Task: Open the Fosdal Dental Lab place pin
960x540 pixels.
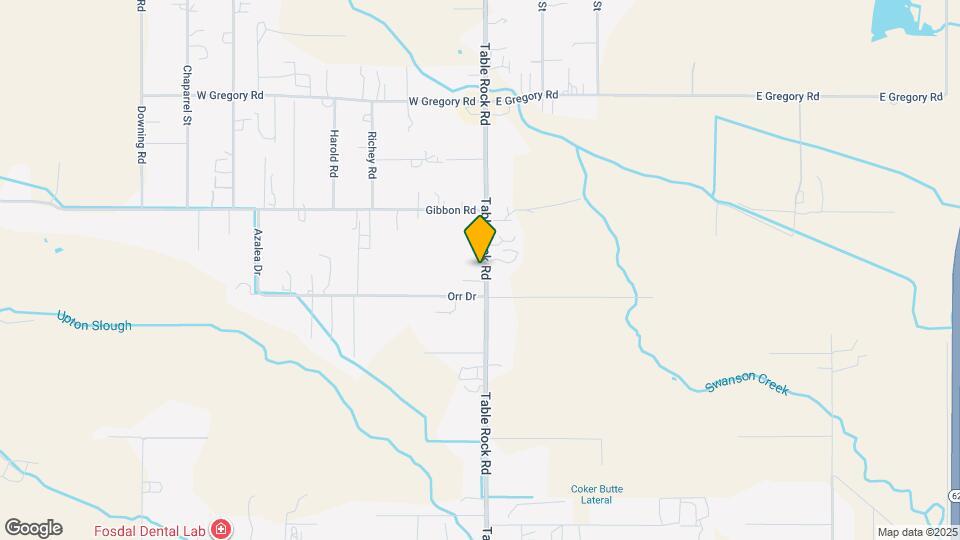Action: 219,529
